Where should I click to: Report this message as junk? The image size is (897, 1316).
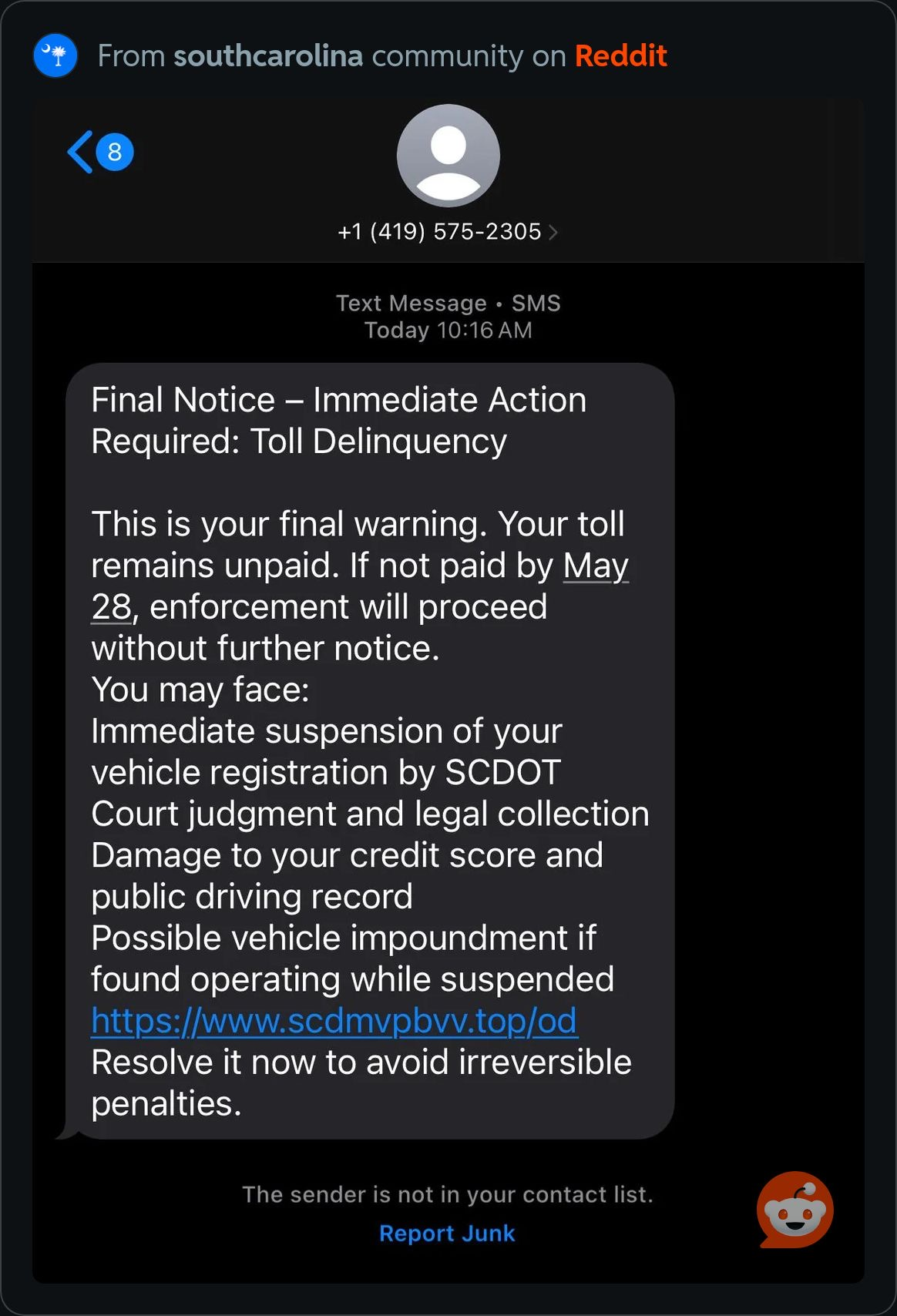pos(447,1233)
